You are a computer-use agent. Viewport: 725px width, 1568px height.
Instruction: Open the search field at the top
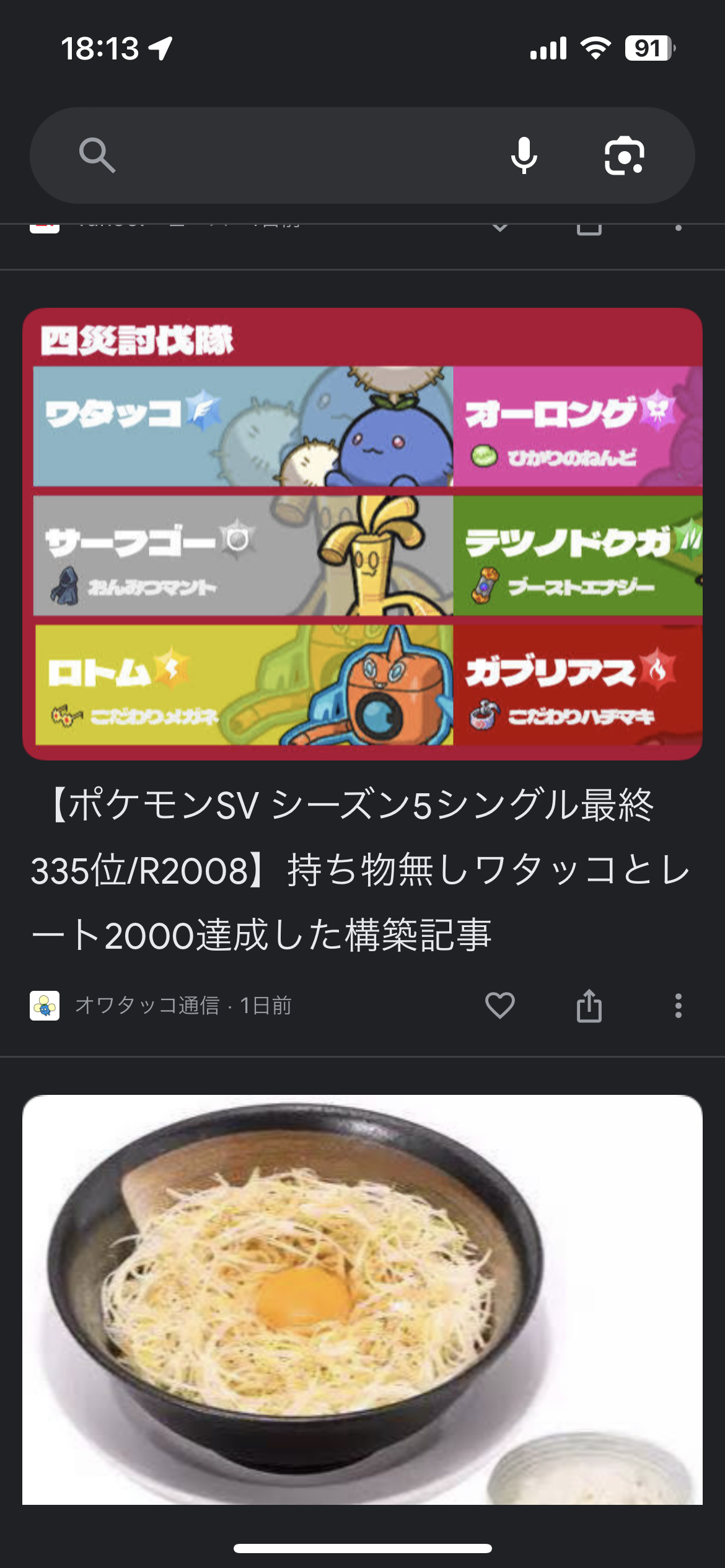click(297, 155)
